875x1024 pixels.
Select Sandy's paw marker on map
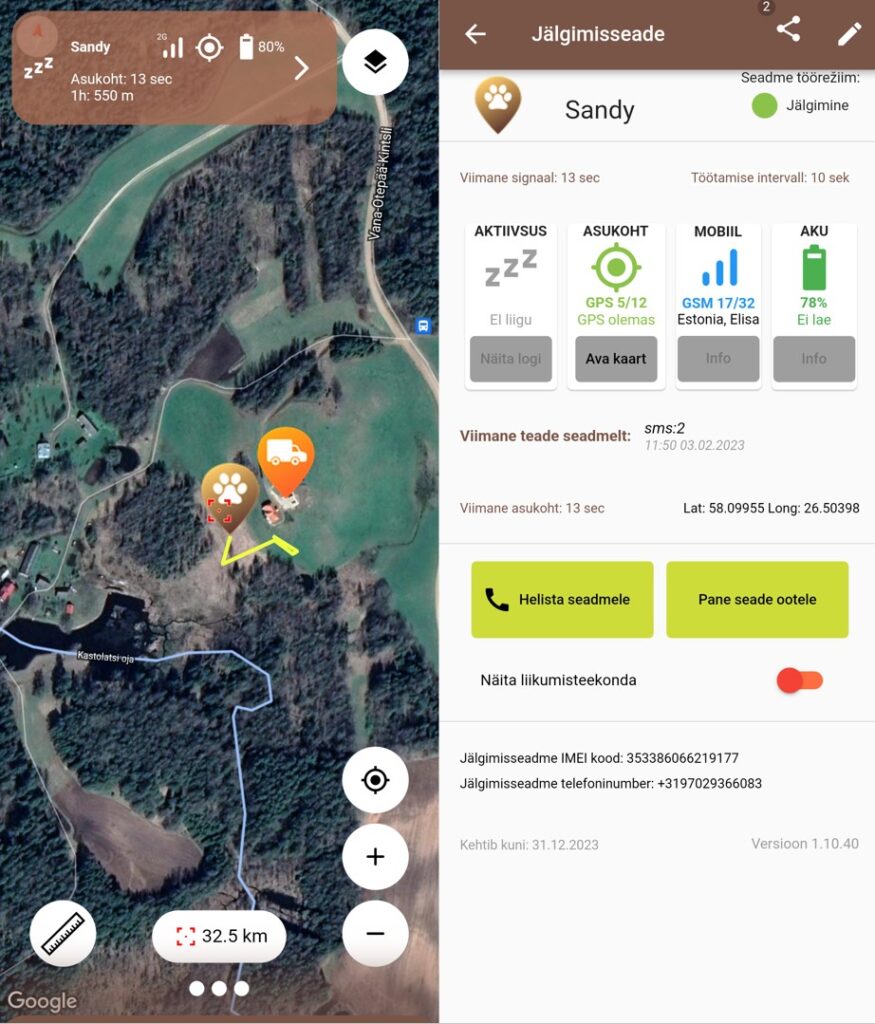tap(230, 489)
